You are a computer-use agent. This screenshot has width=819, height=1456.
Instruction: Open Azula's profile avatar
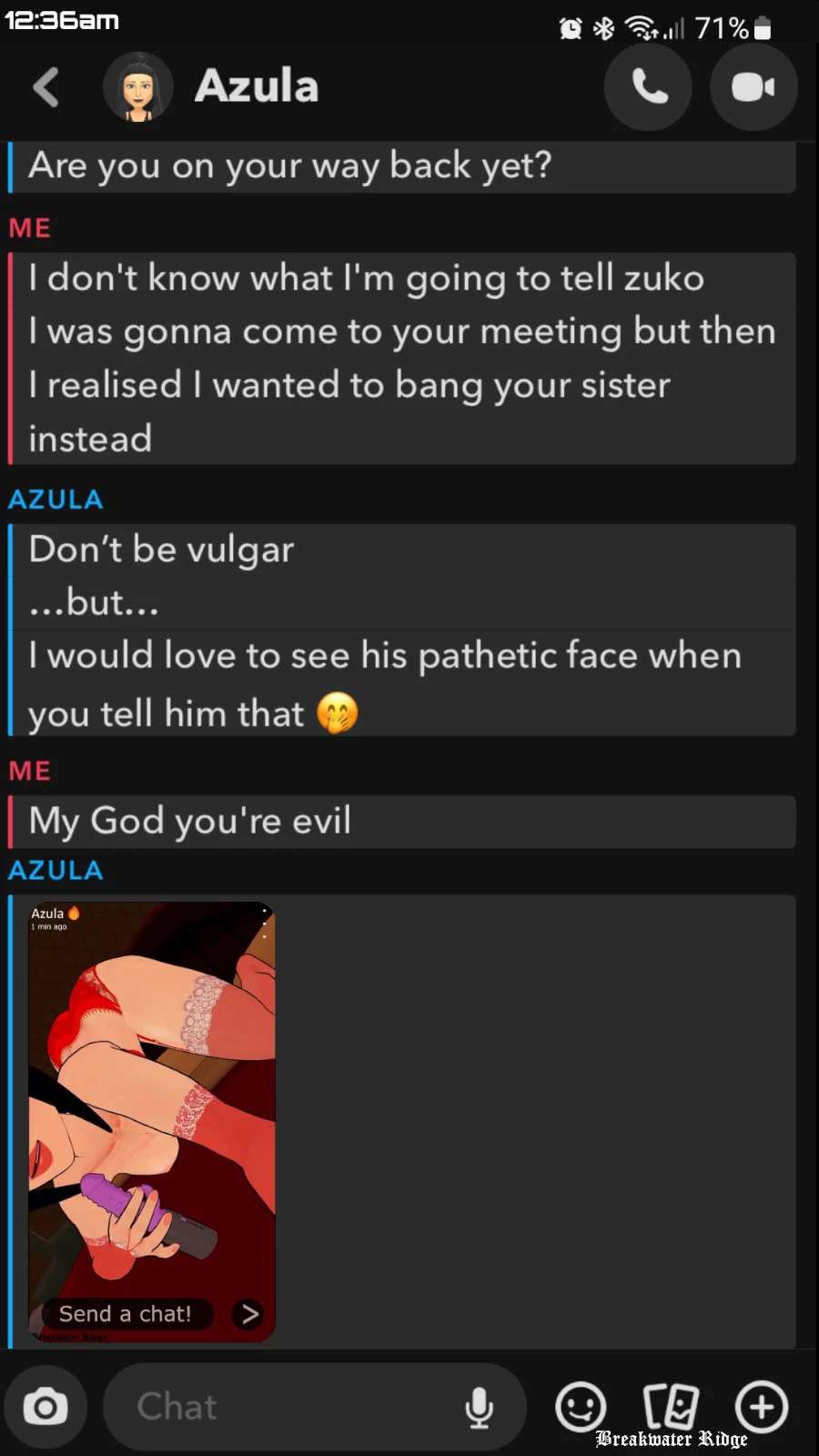click(138, 87)
